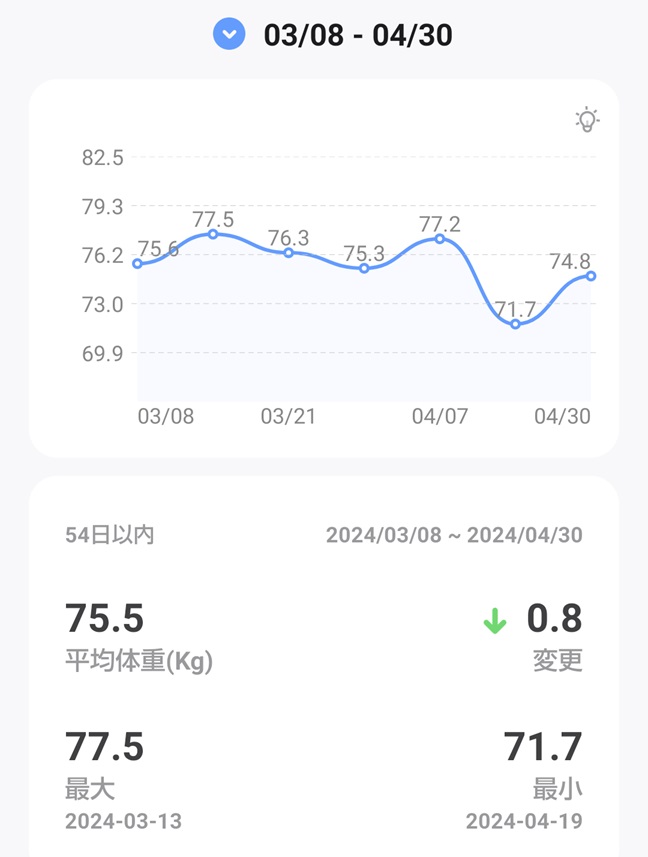This screenshot has height=857, width=648.
Task: Select the 77.5 data point on chart
Action: pos(213,234)
